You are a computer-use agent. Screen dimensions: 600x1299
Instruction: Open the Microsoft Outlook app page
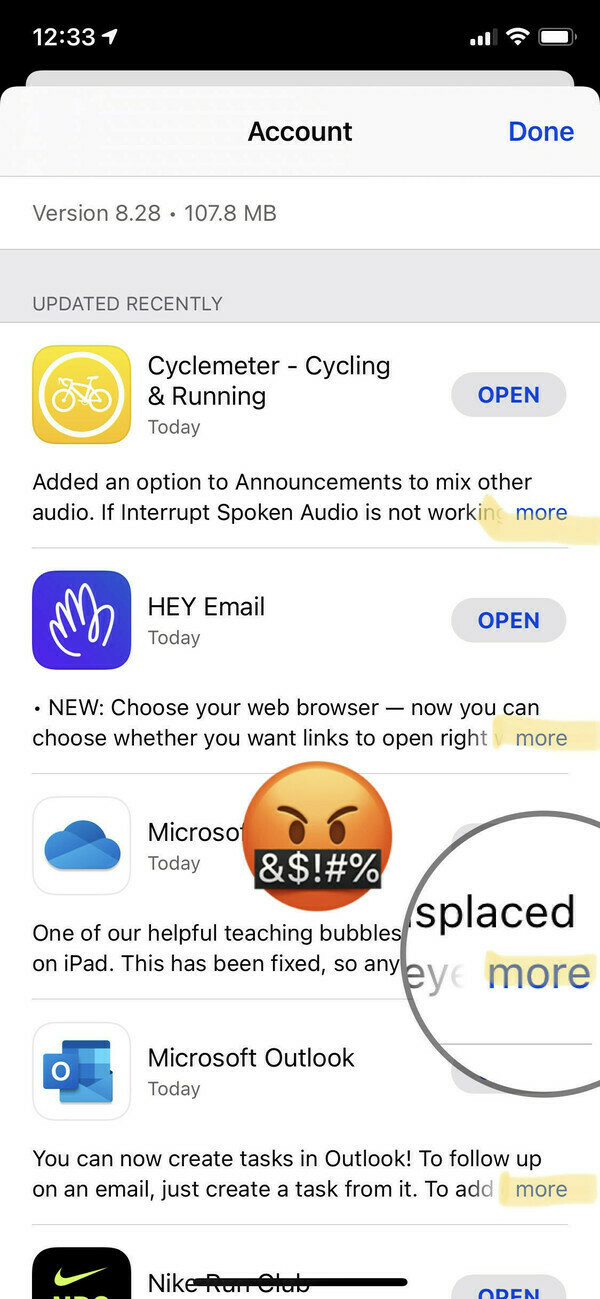(82, 1071)
